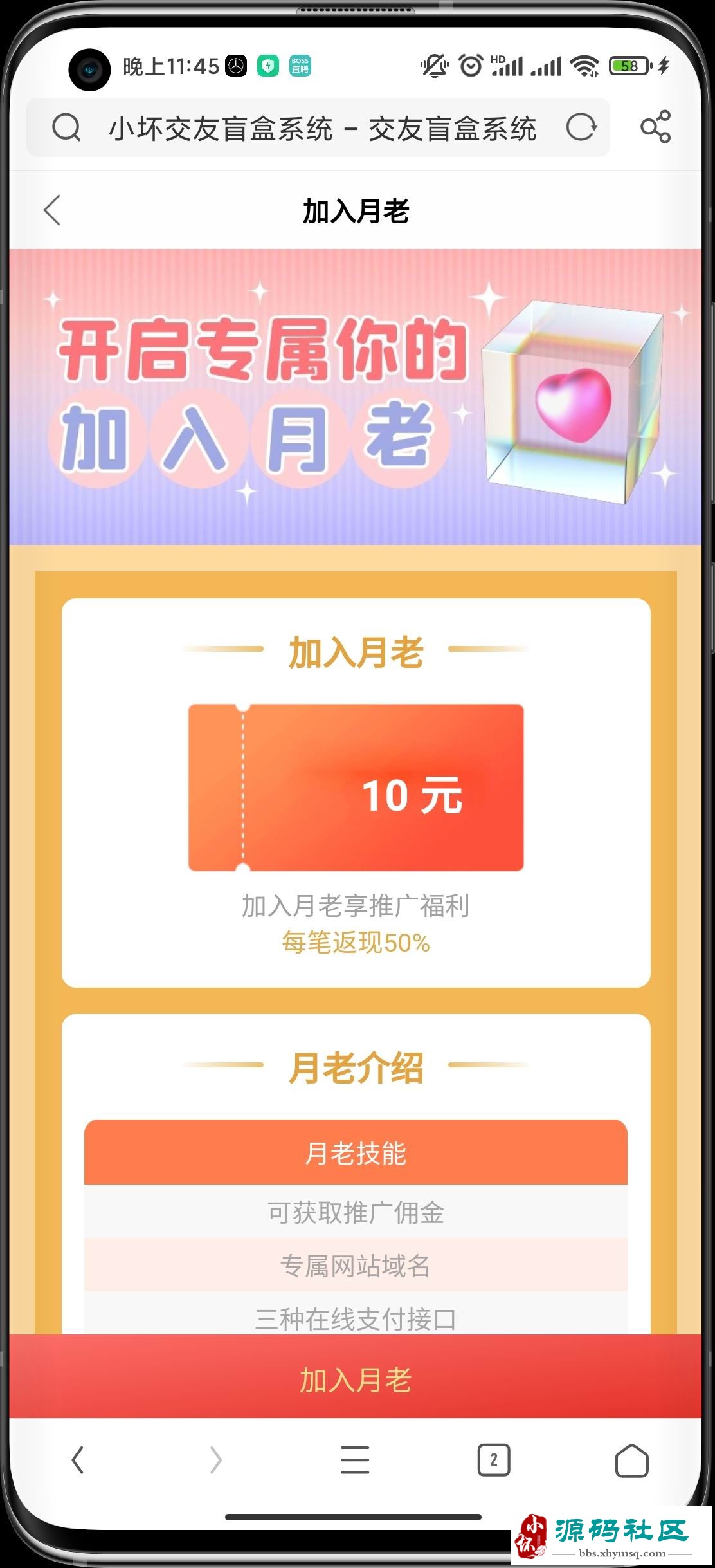
Task: Open the browser tabs switcher
Action: (493, 1460)
